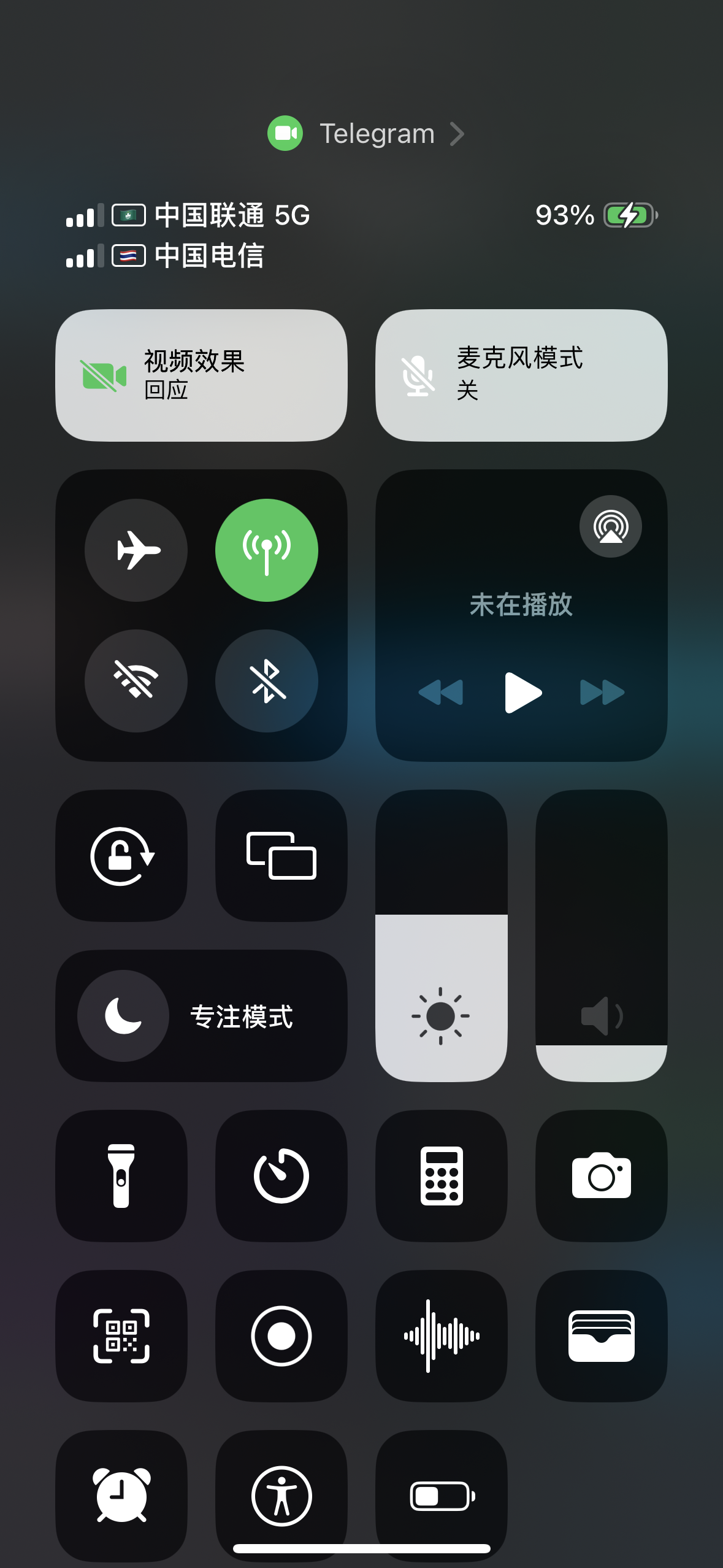Launch the calculator

point(441,1176)
